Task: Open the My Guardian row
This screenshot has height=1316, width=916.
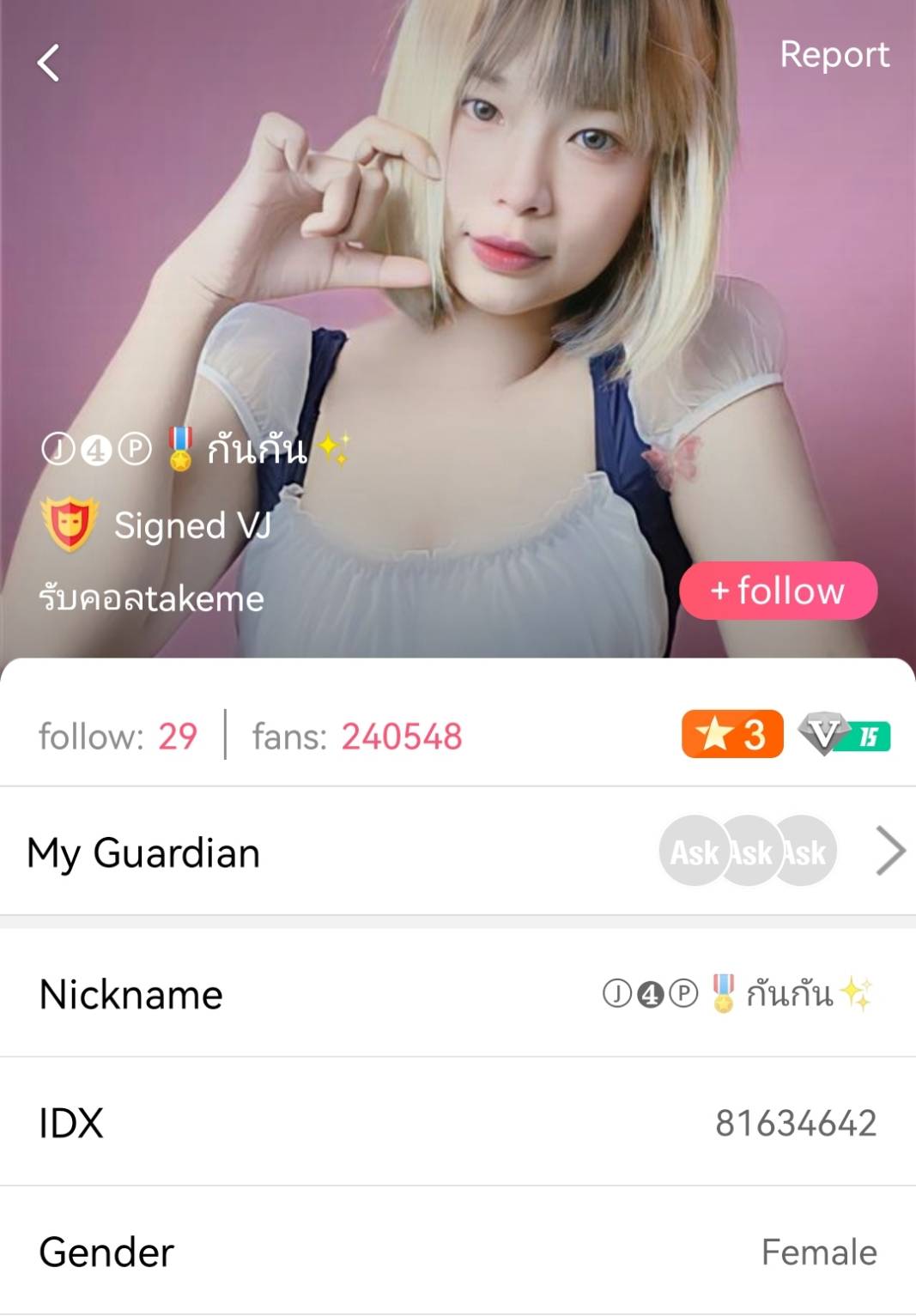Action: pyautogui.click(x=458, y=852)
